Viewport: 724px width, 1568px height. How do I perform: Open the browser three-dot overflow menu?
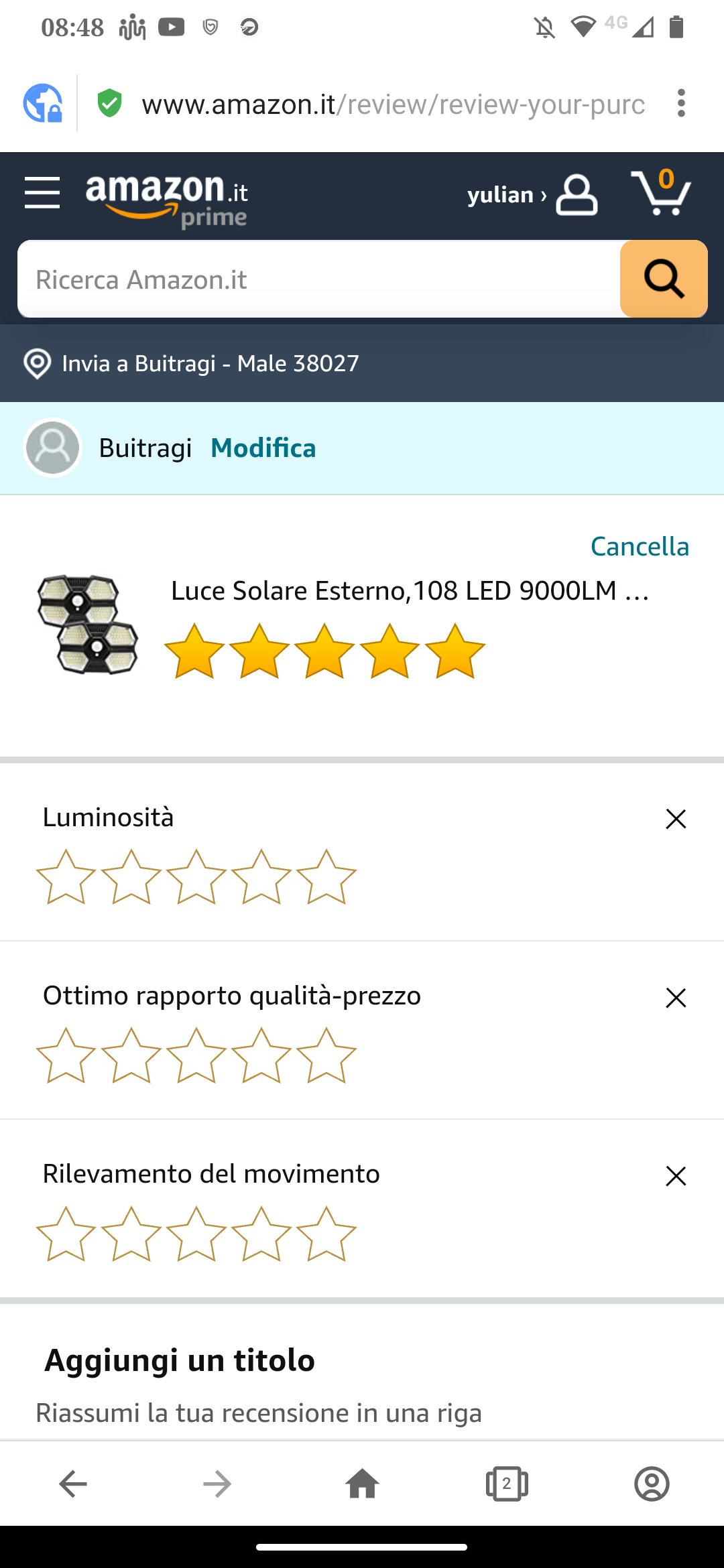click(681, 103)
